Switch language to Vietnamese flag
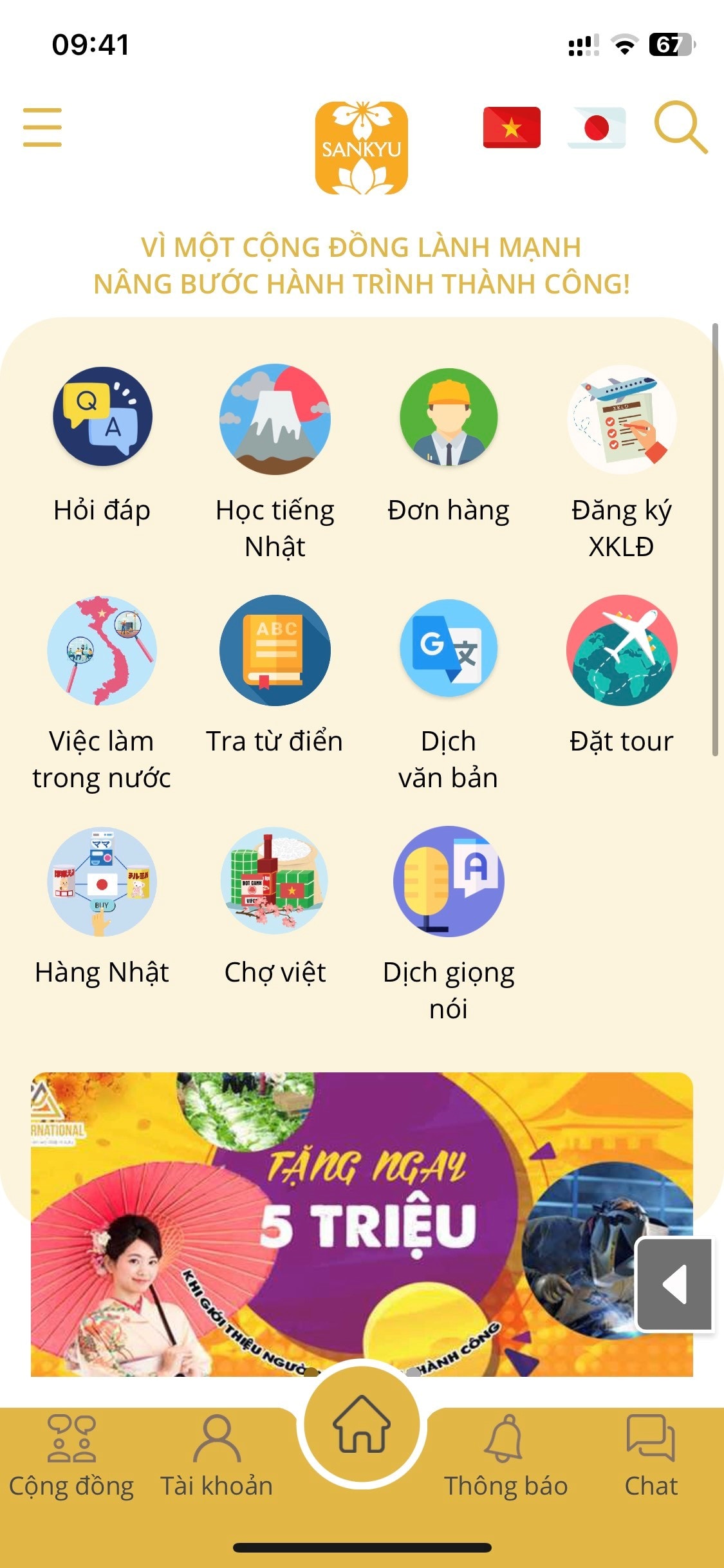 512,127
